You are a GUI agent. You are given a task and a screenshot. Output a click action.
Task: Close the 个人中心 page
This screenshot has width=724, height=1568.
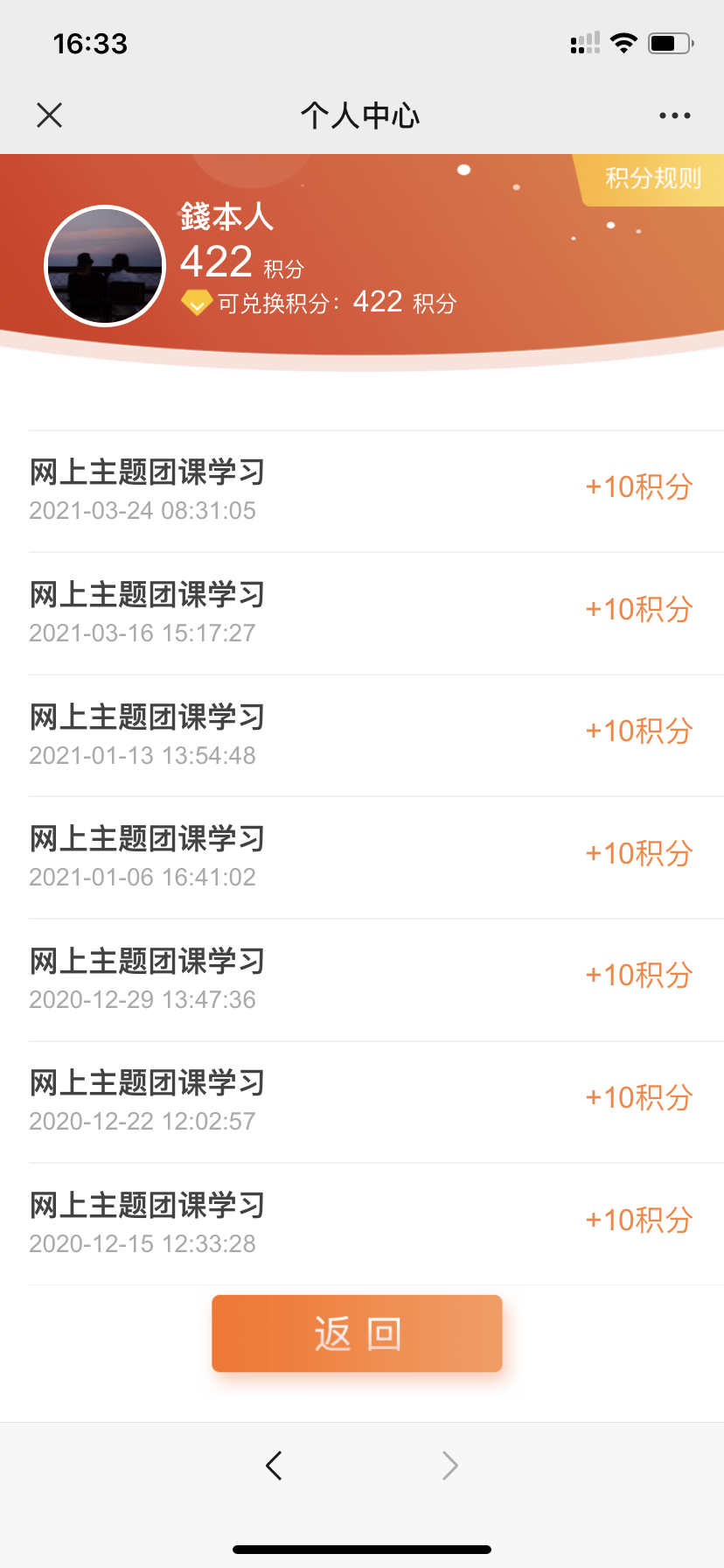pos(50,115)
